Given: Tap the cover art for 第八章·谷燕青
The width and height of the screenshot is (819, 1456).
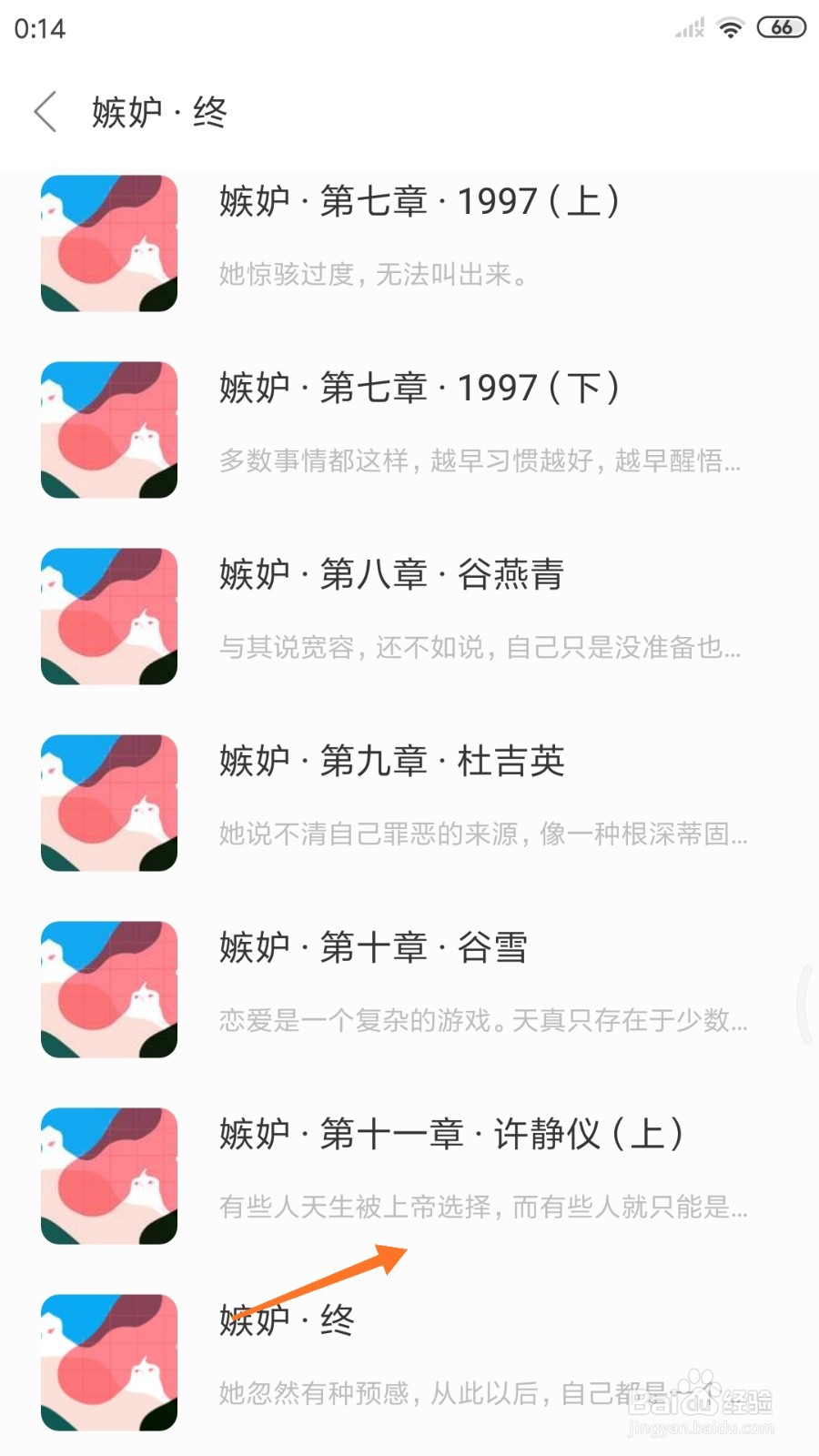Looking at the screenshot, I should tap(107, 615).
